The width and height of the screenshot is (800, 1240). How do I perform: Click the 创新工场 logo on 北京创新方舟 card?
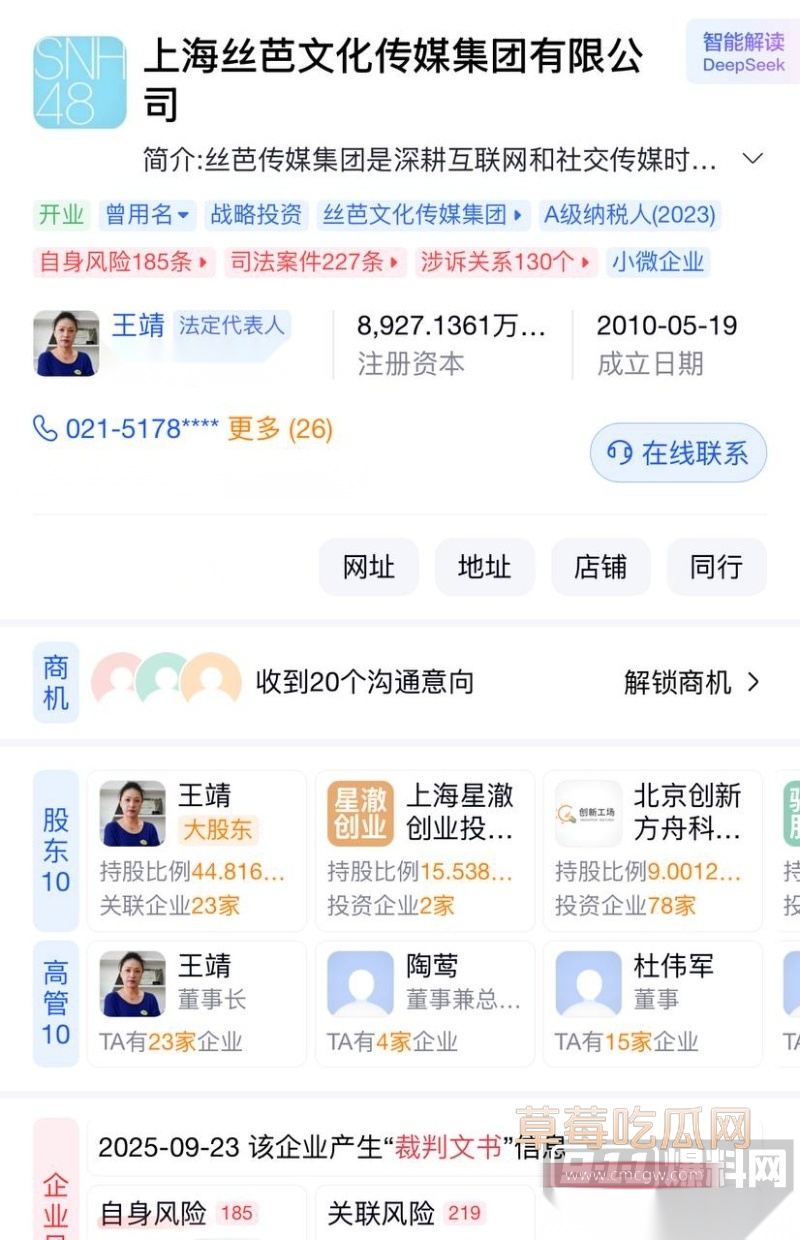(x=587, y=813)
